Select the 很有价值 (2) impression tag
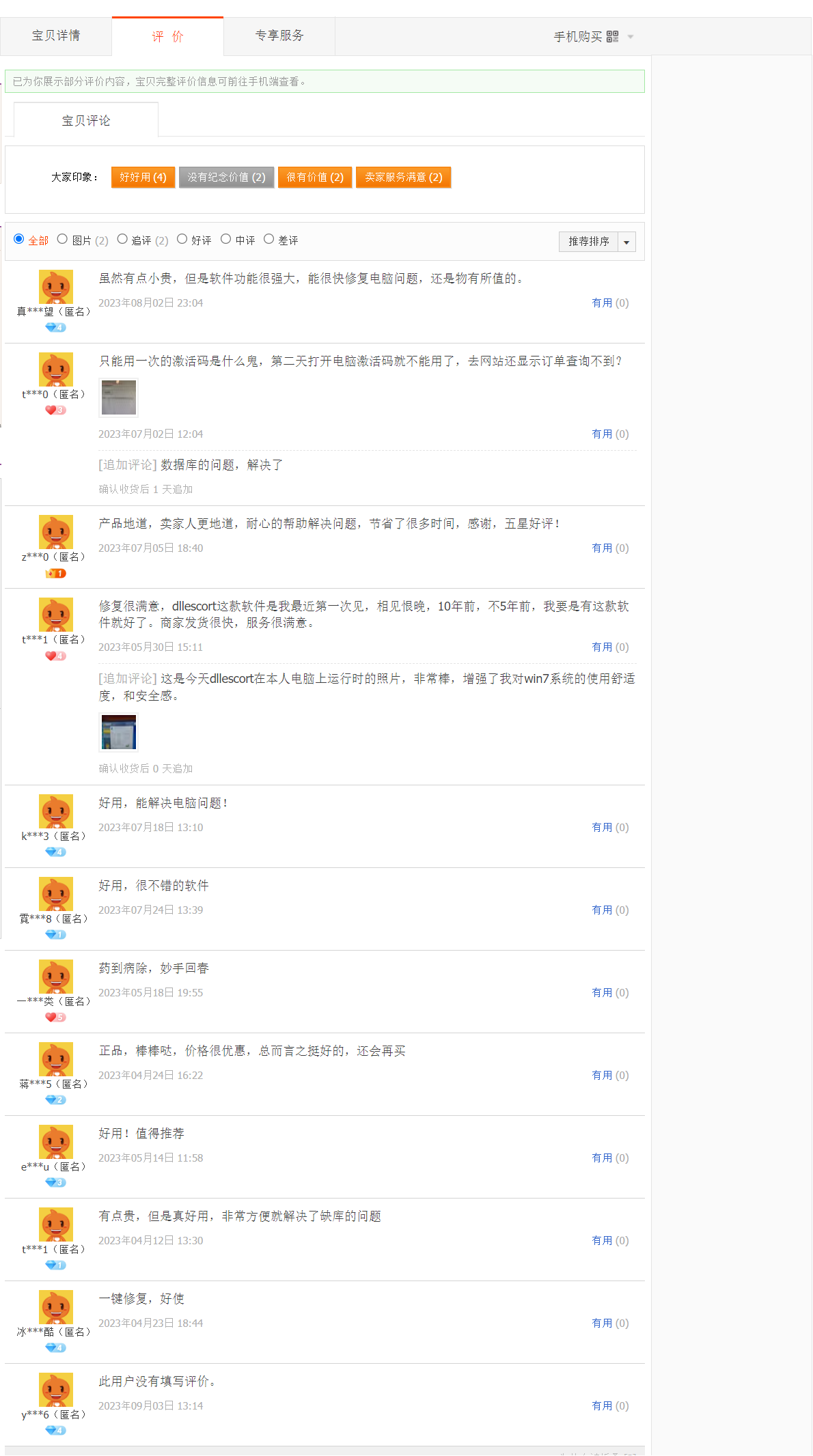The image size is (813, 1456). click(315, 177)
